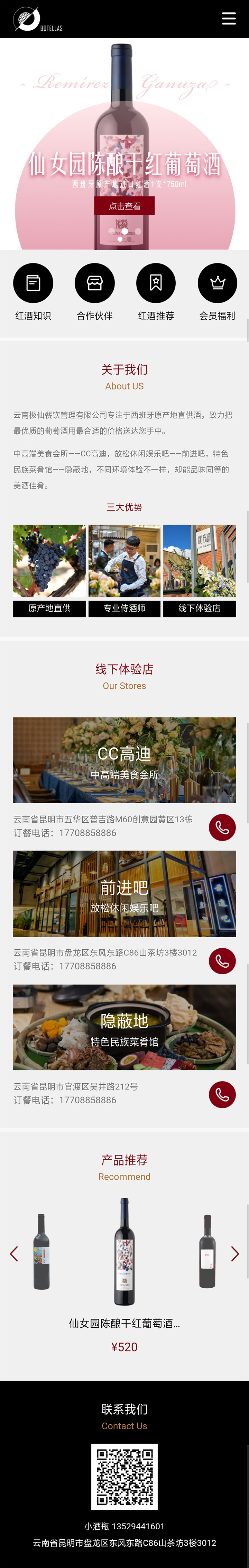249x1568 pixels.
Task: Open the hamburger menu
Action: click(x=228, y=19)
